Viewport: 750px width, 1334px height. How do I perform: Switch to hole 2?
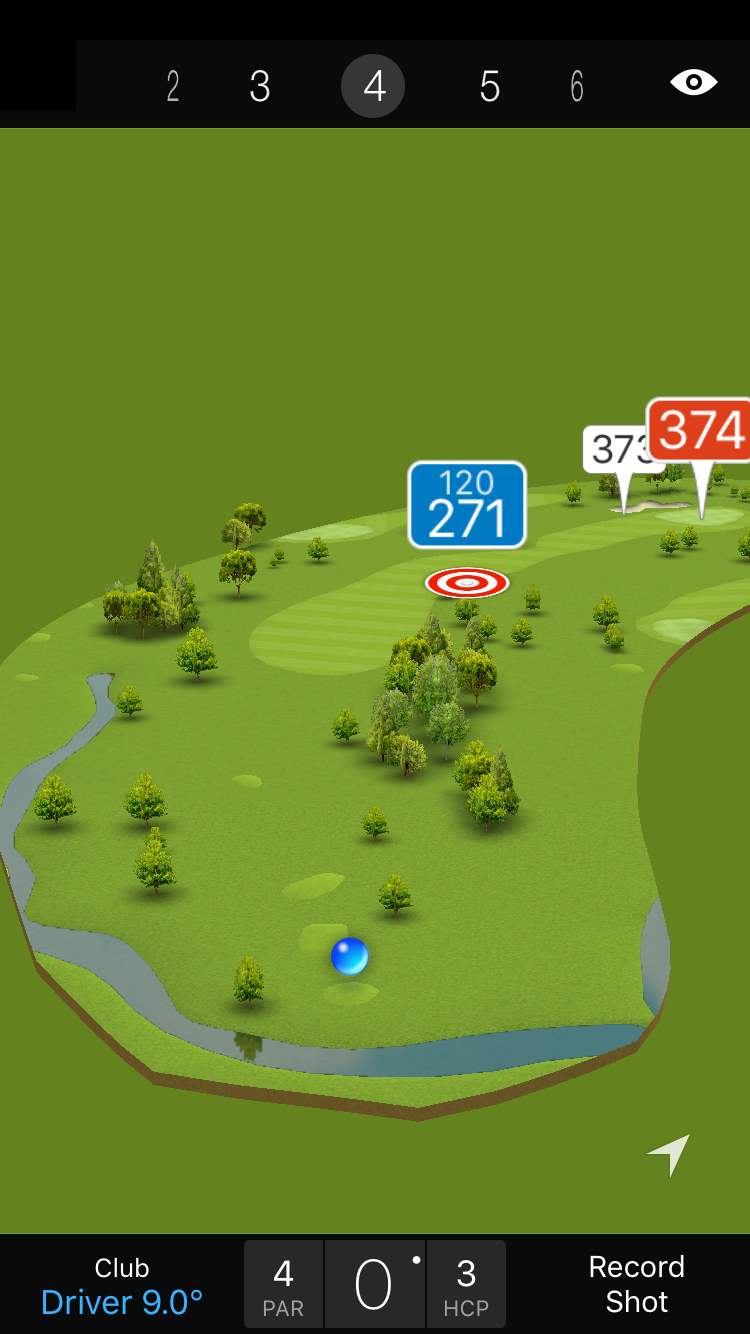(x=173, y=87)
